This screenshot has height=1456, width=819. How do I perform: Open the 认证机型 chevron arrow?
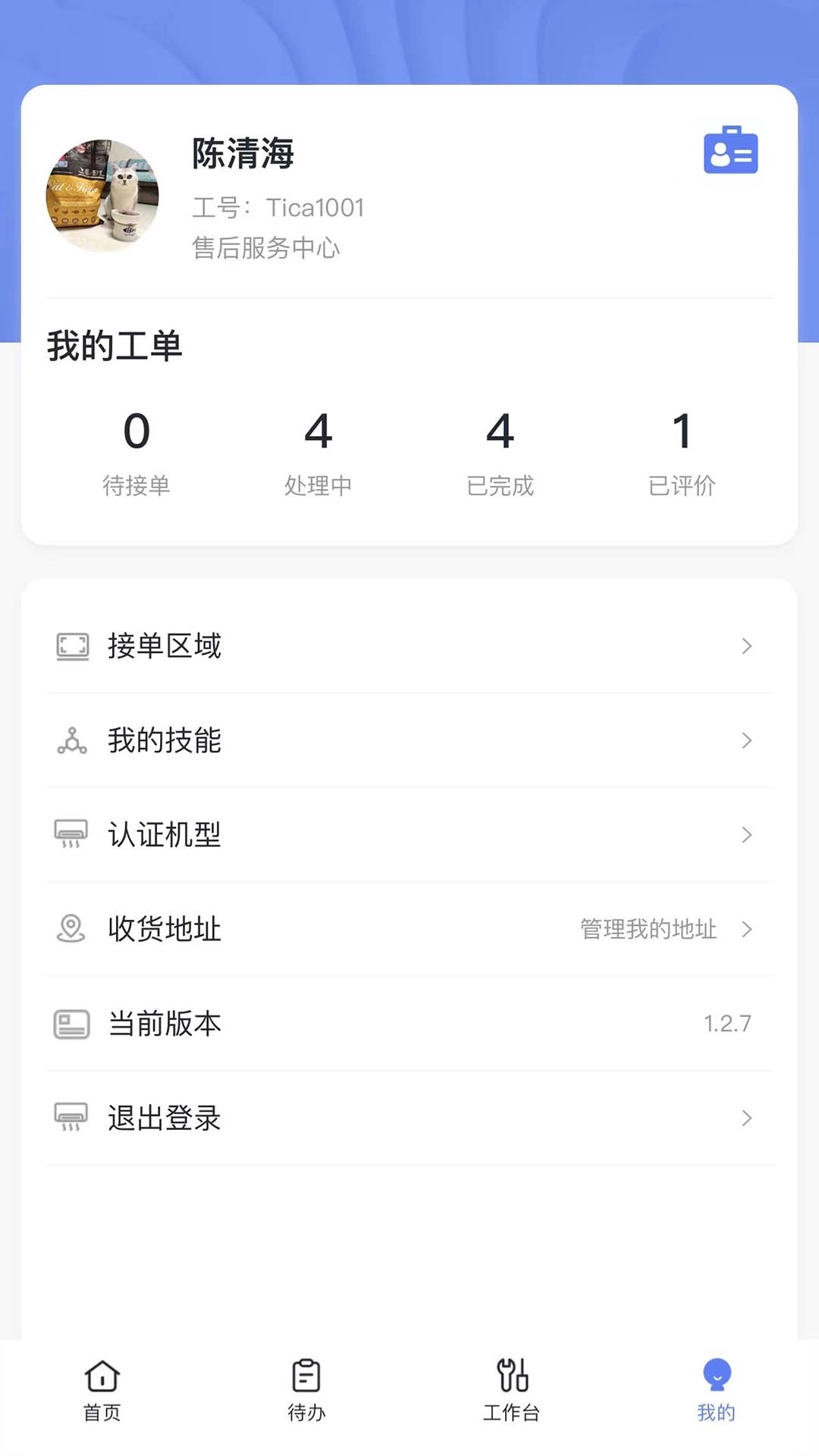748,834
